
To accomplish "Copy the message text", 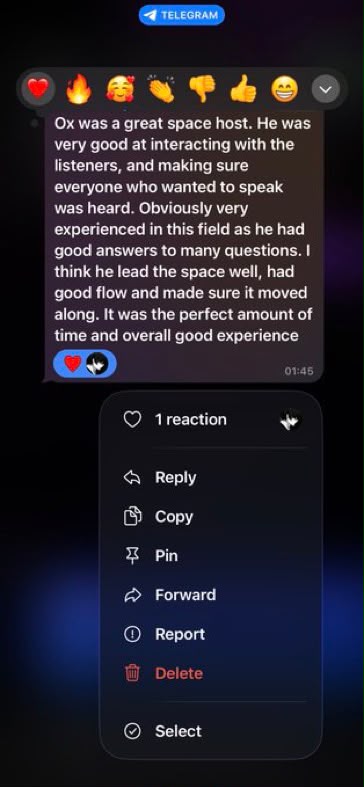I will click(x=211, y=516).
